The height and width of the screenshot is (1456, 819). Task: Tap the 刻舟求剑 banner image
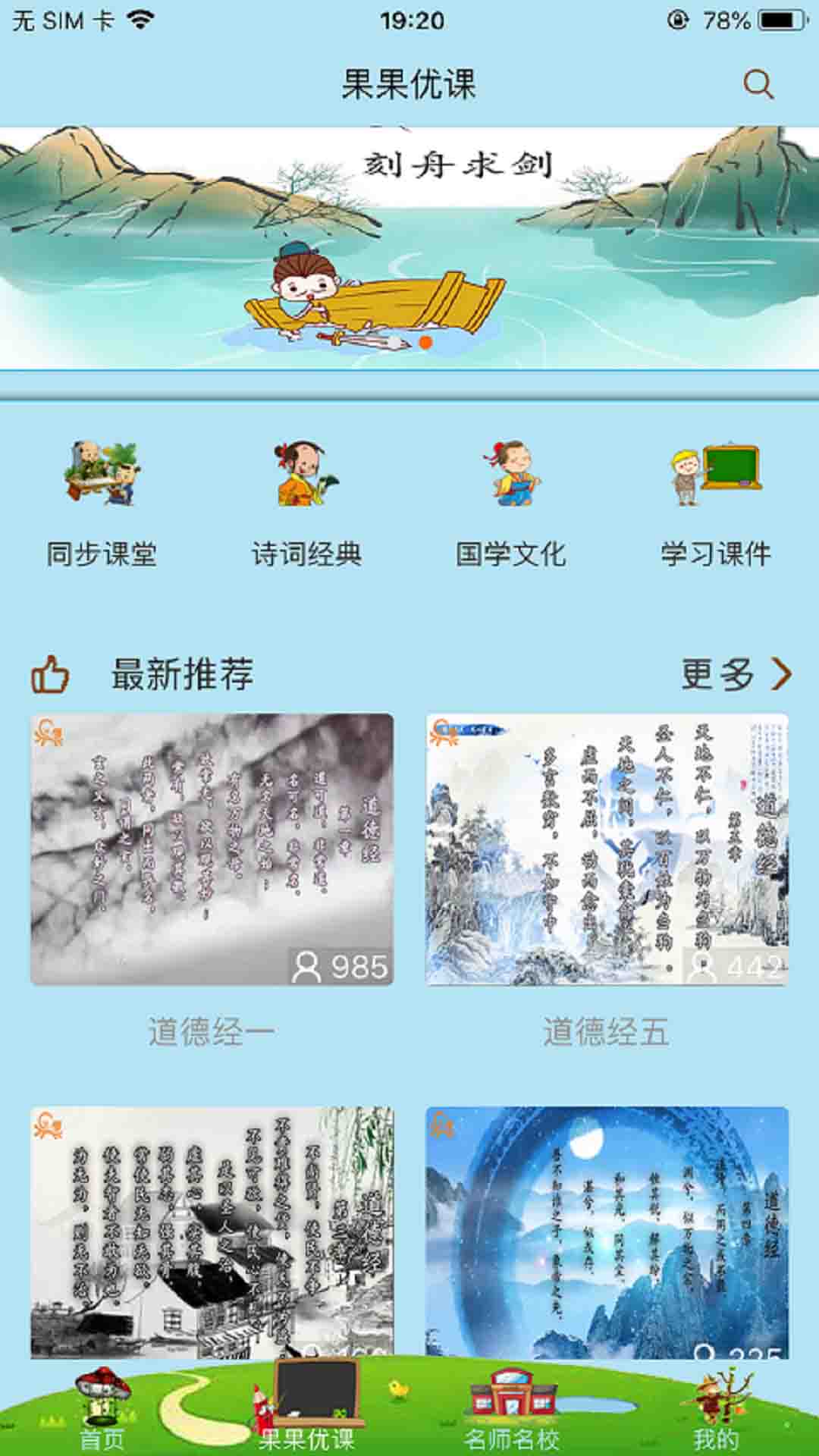pos(409,243)
